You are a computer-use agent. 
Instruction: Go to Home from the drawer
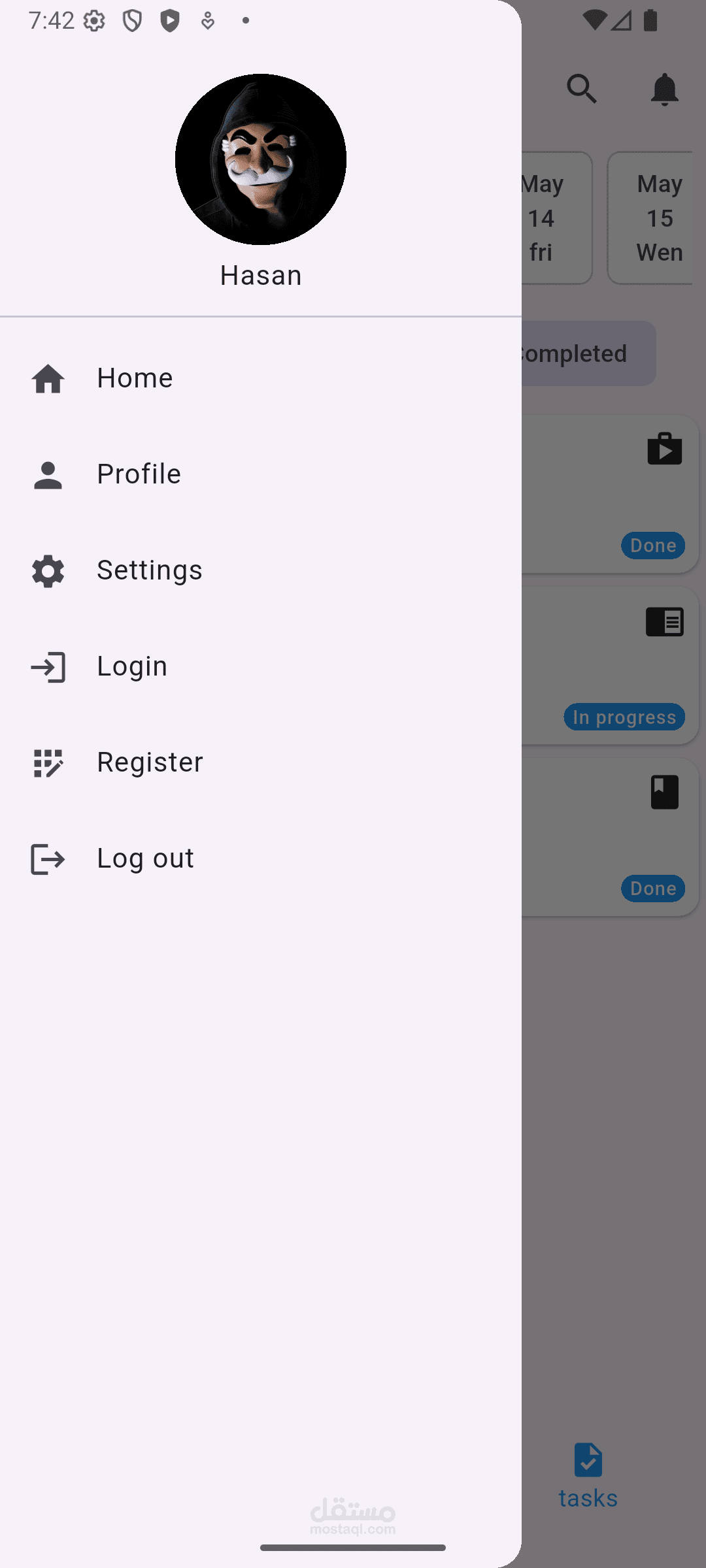pos(135,378)
